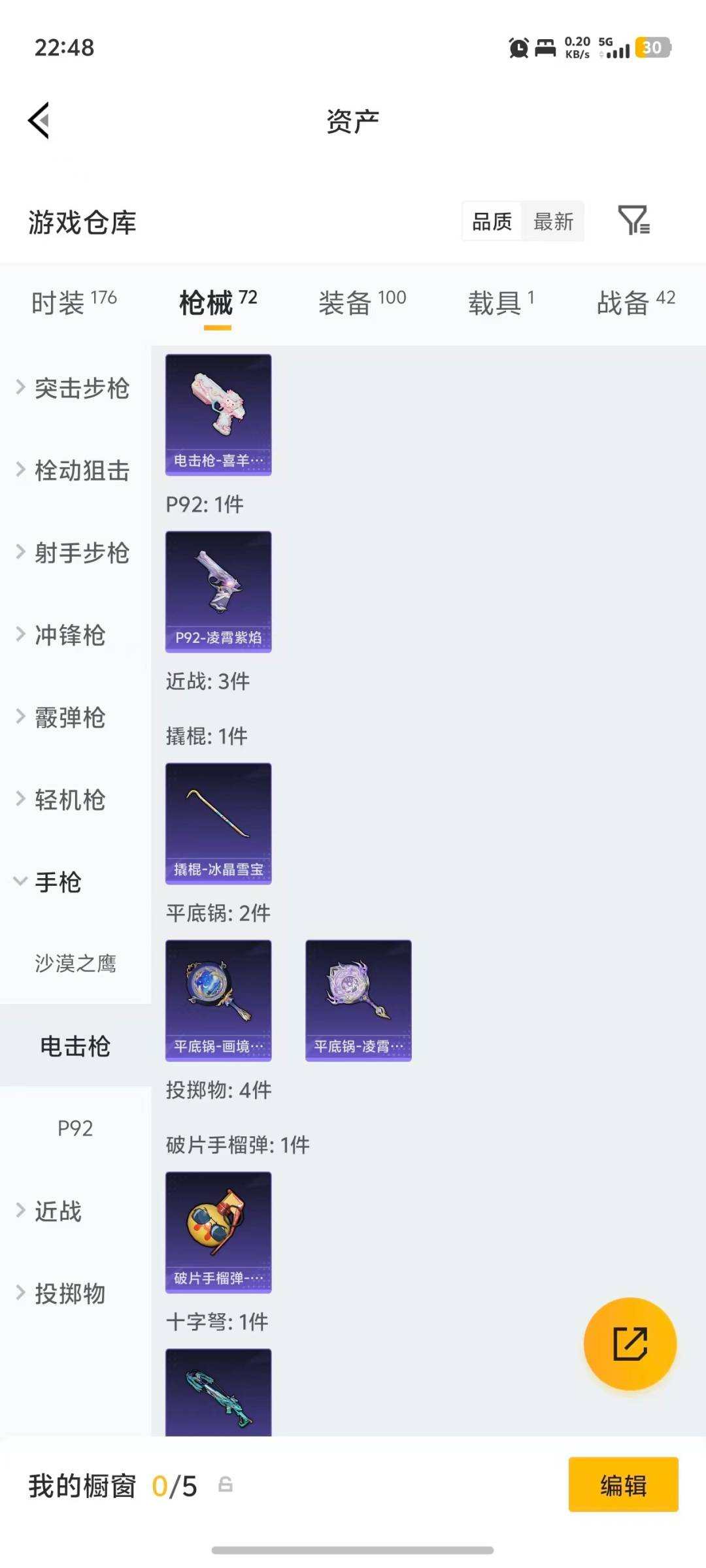Tap the yellow share floating action button
The width and height of the screenshot is (706, 1568).
click(630, 1344)
